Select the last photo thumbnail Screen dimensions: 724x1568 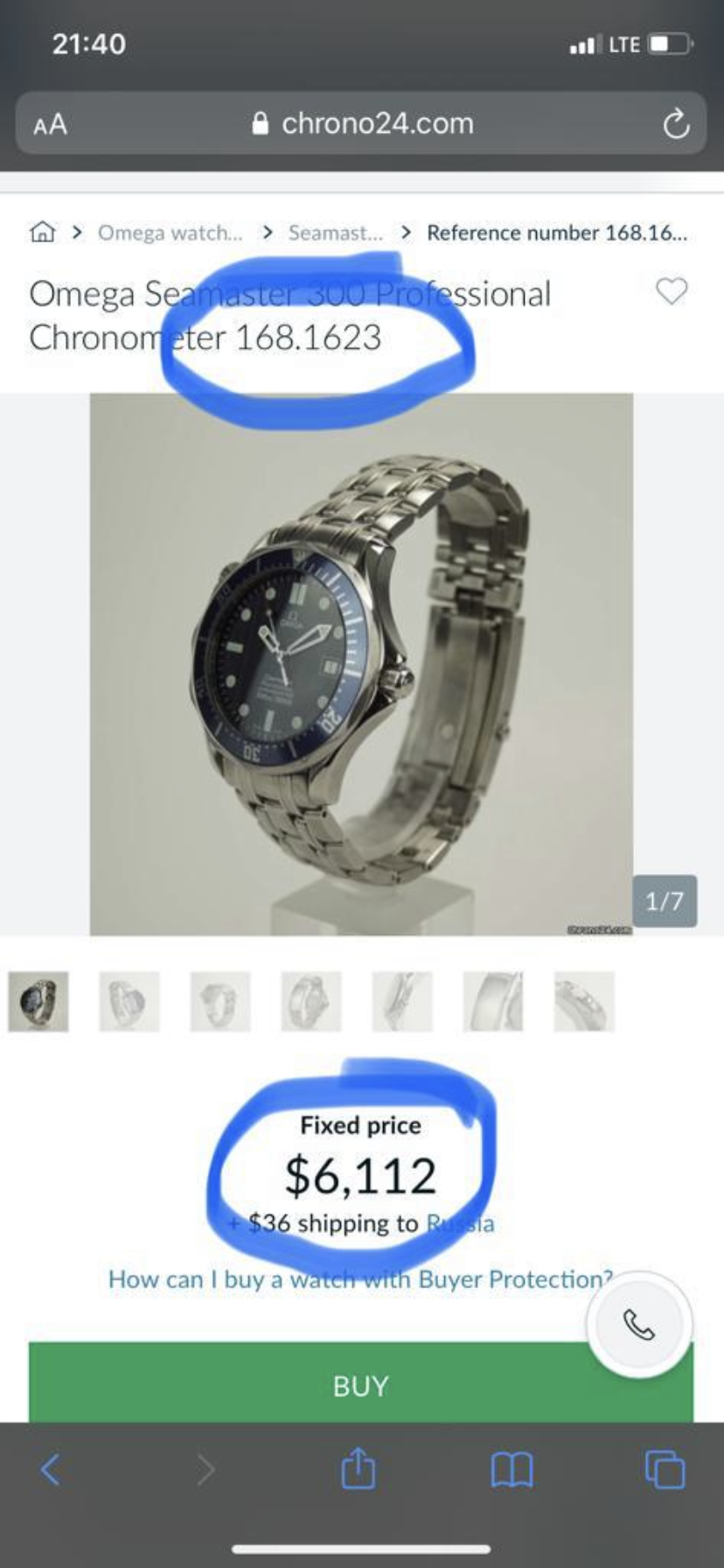(584, 1000)
